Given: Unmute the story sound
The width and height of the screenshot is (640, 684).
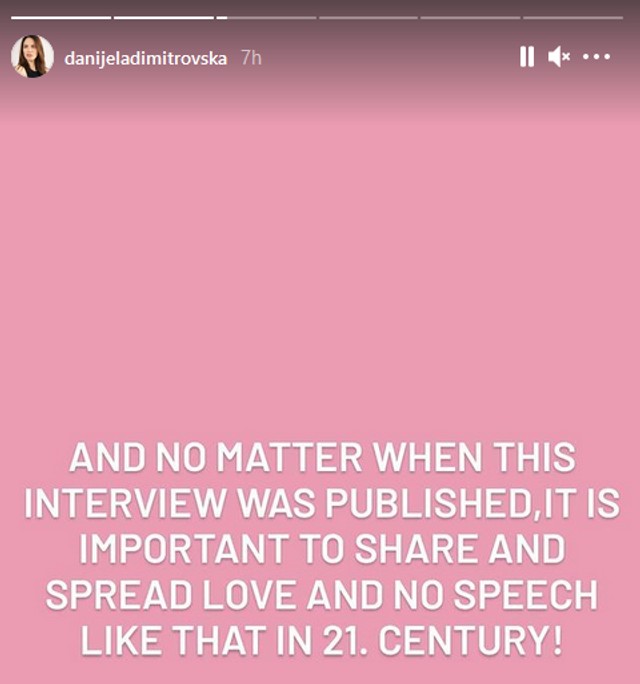Looking at the screenshot, I should [559, 57].
